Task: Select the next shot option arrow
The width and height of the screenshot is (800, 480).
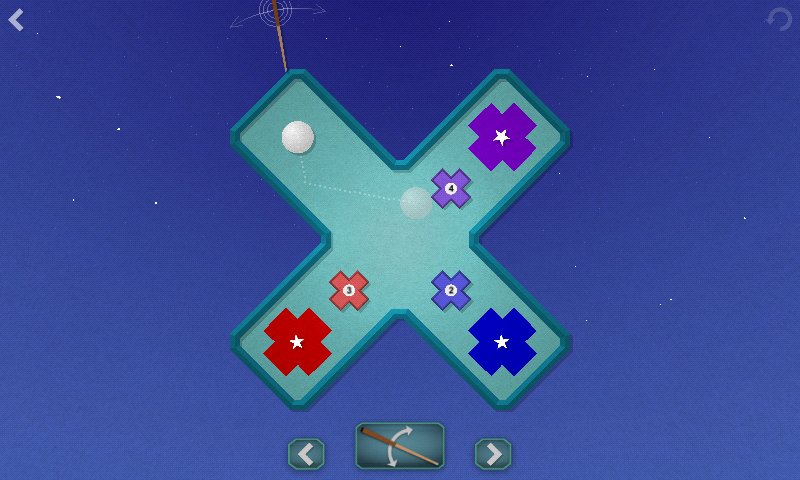Action: pyautogui.click(x=492, y=454)
